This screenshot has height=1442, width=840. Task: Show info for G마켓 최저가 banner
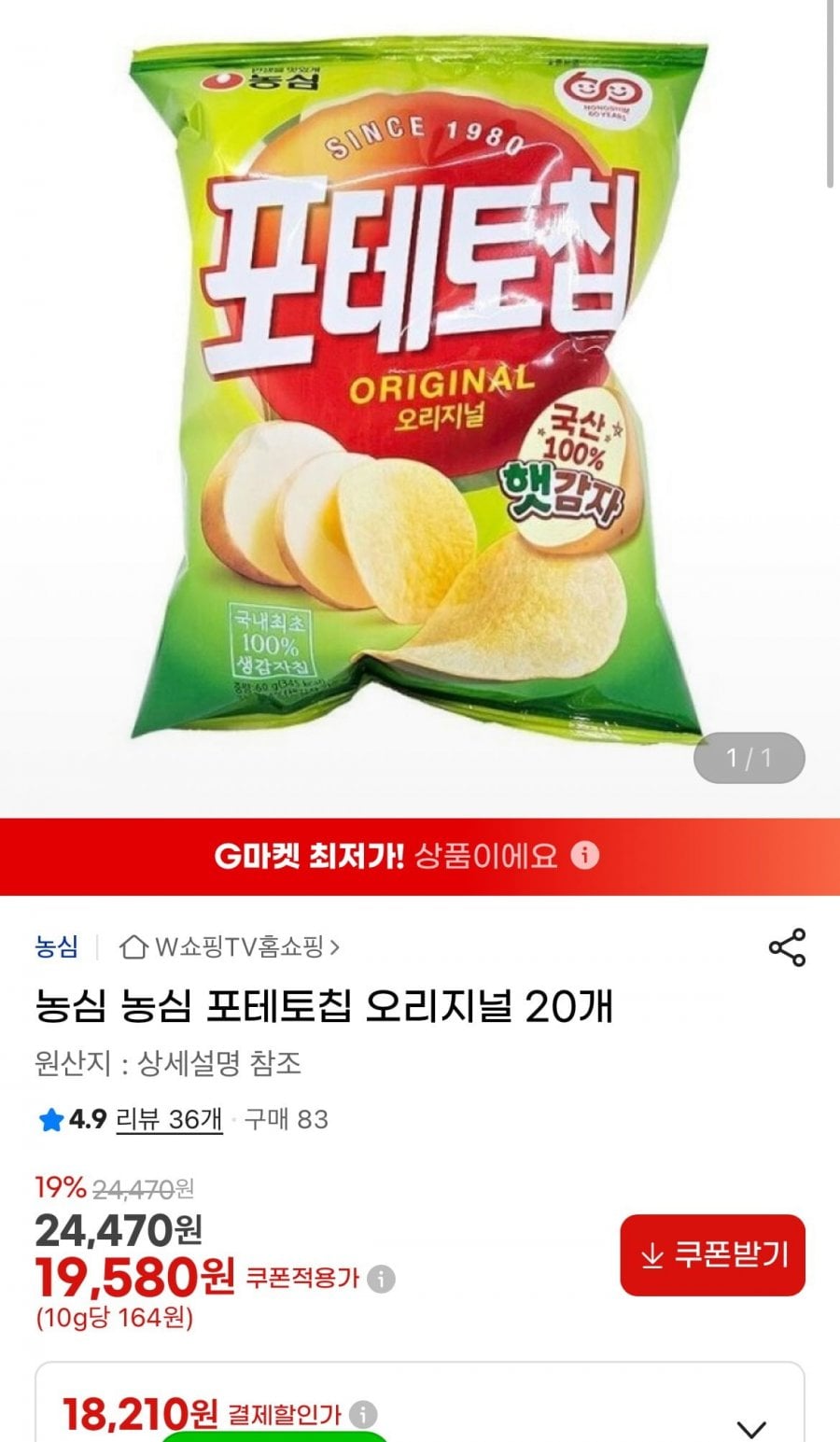[x=585, y=855]
